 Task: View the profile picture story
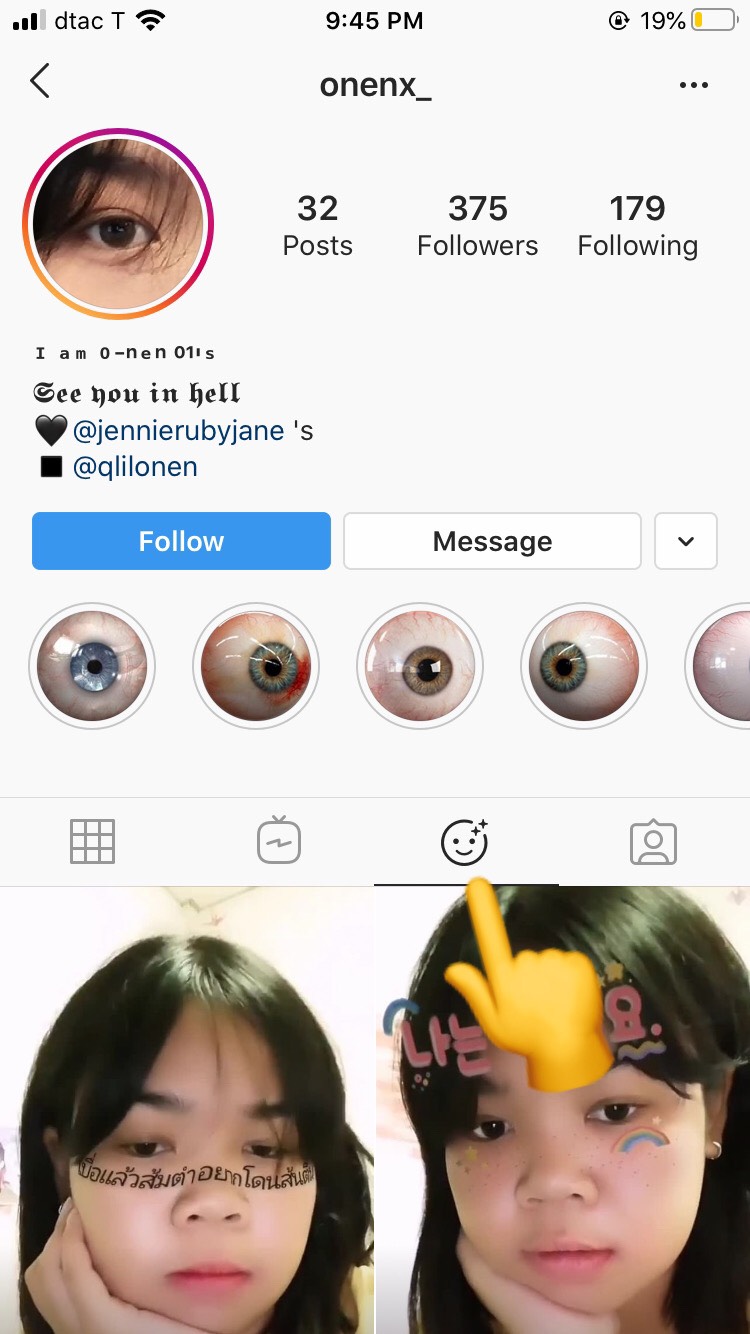[118, 224]
